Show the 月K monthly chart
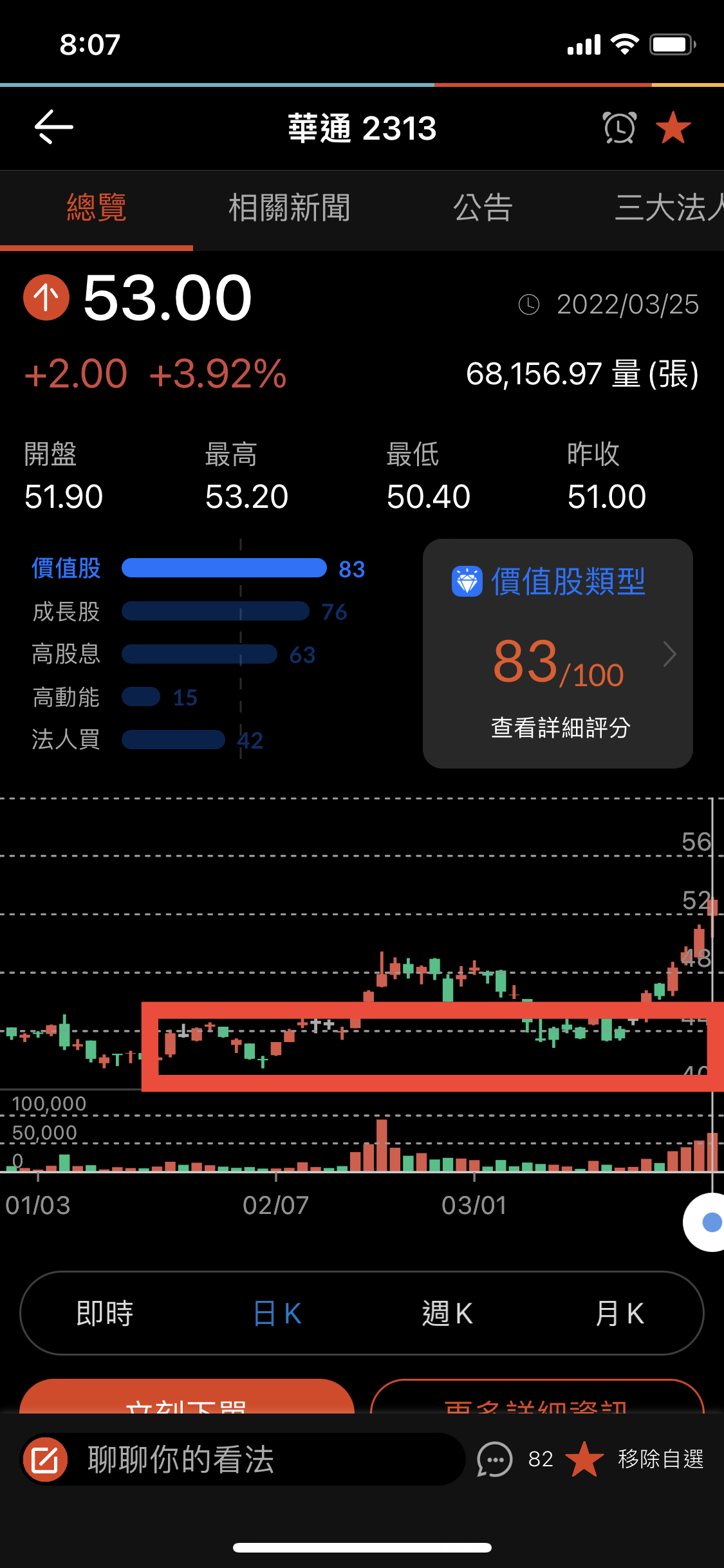Screen dimensions: 724x1568 point(619,1313)
